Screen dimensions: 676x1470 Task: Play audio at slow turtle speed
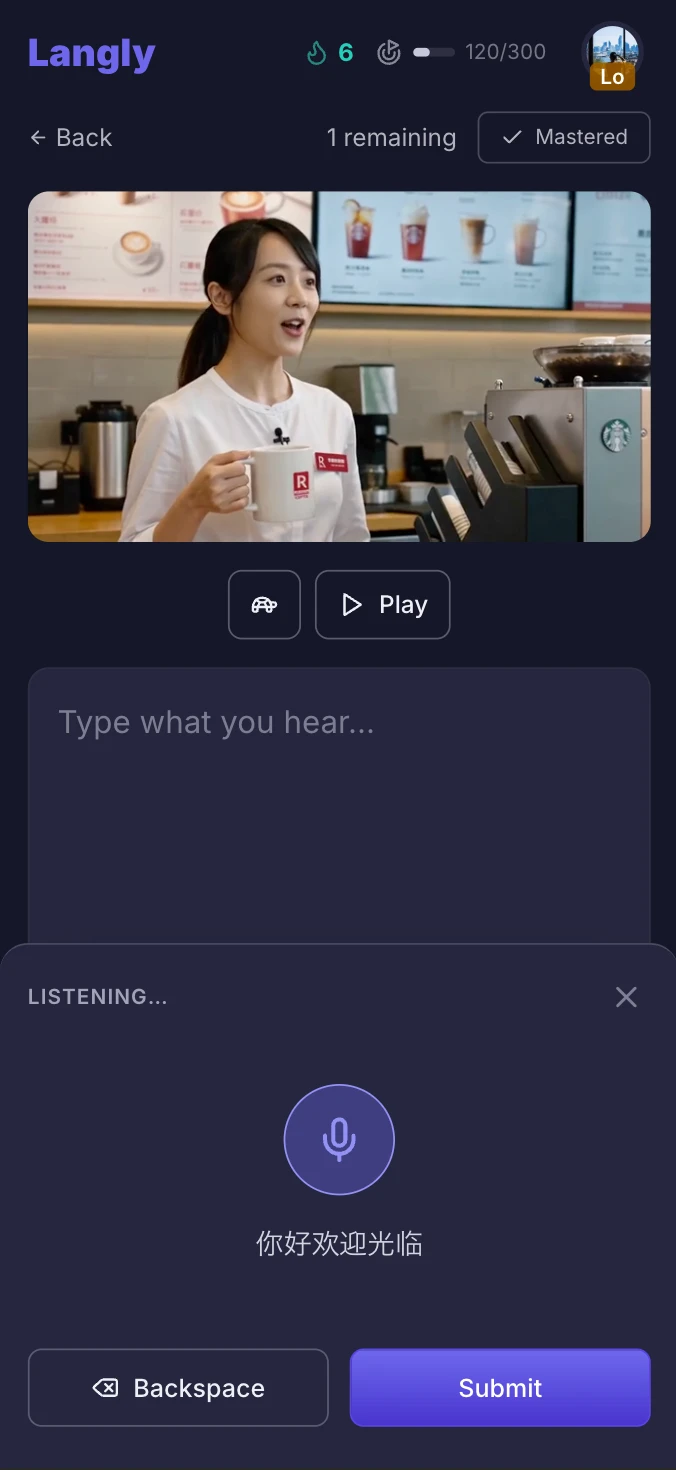264,605
